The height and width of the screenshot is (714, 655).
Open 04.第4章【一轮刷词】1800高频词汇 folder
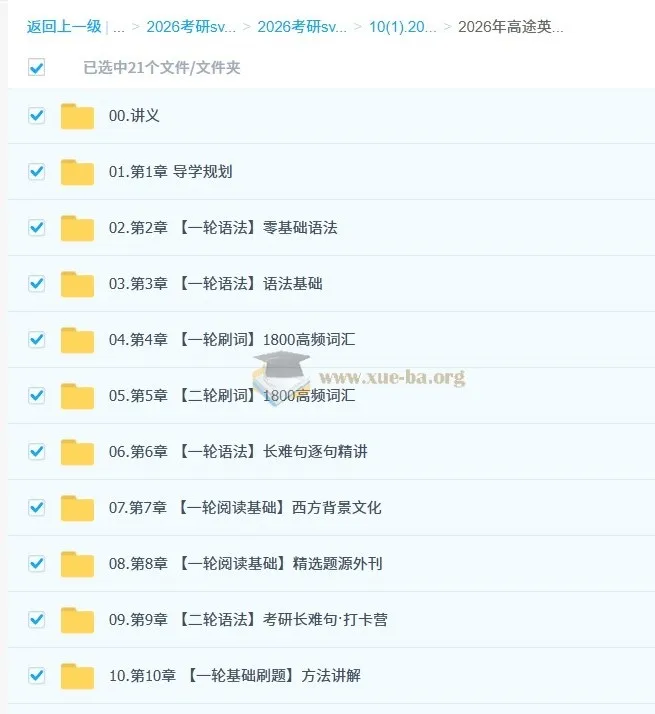click(231, 340)
